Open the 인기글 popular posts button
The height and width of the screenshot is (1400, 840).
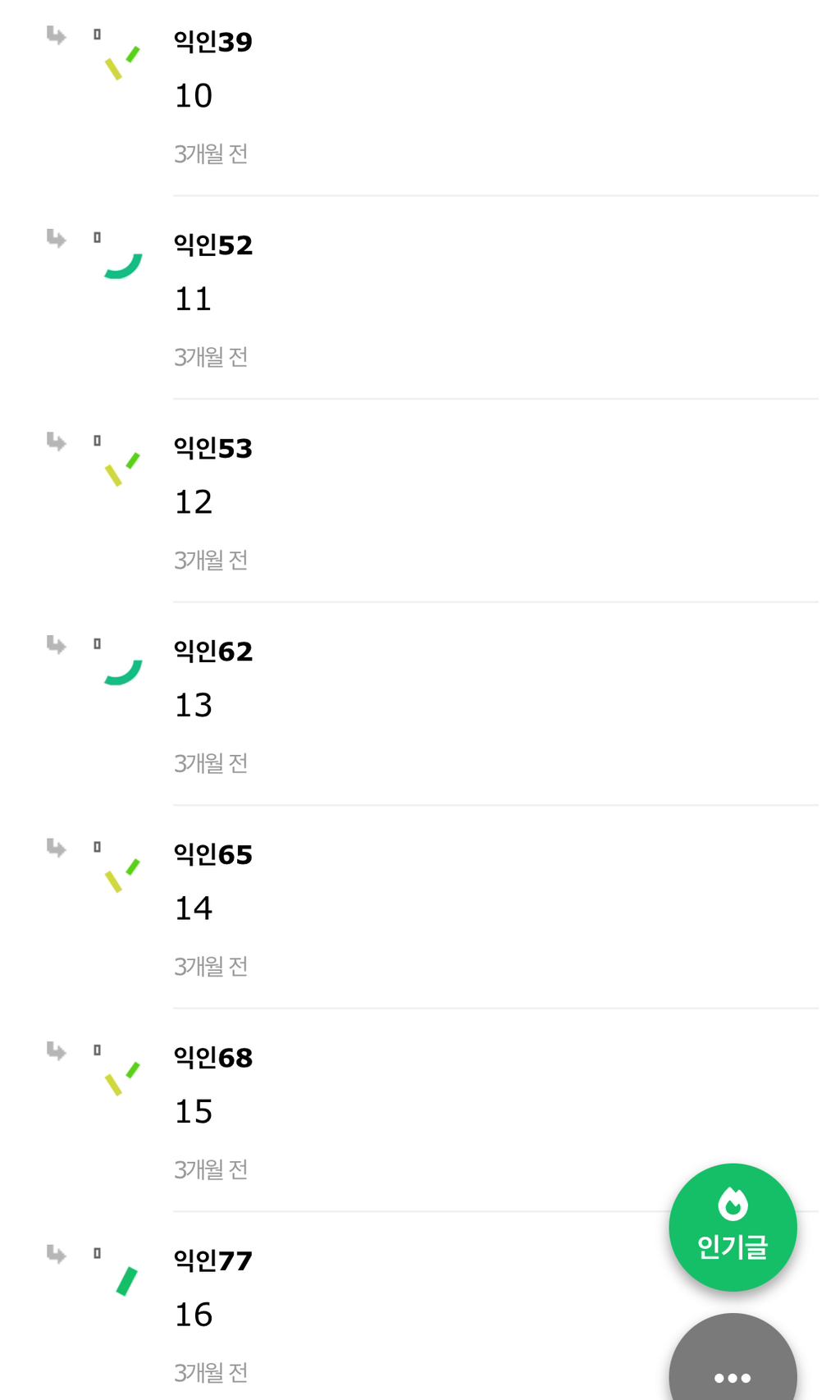733,1227
